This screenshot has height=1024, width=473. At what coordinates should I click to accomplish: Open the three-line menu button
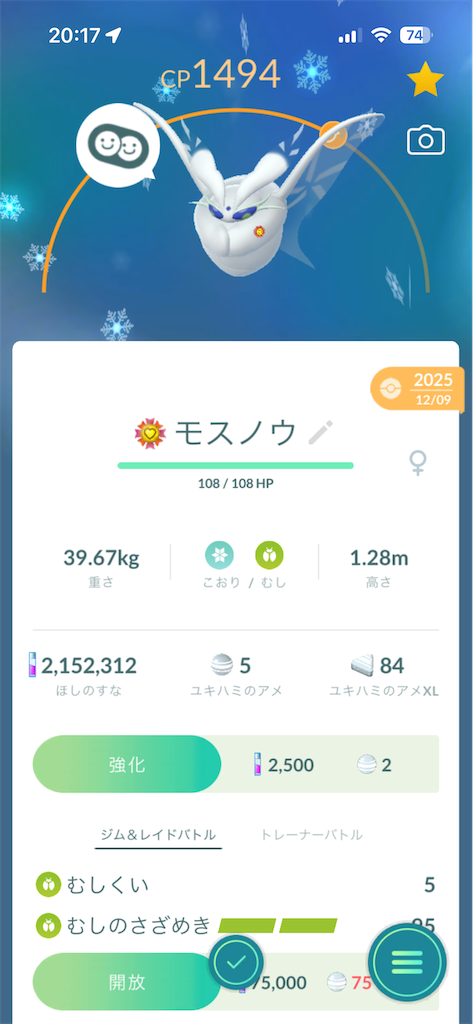coord(407,961)
